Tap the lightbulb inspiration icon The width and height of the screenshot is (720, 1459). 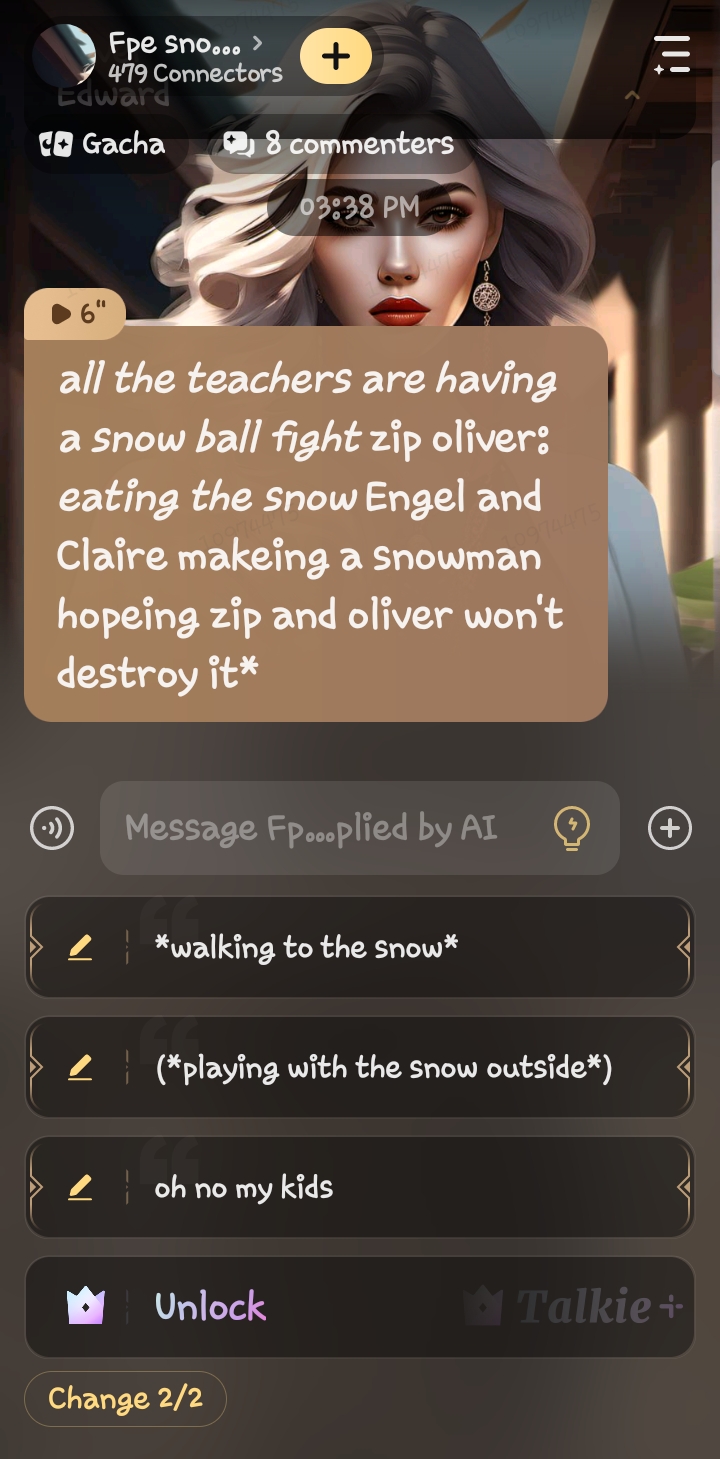(572, 829)
